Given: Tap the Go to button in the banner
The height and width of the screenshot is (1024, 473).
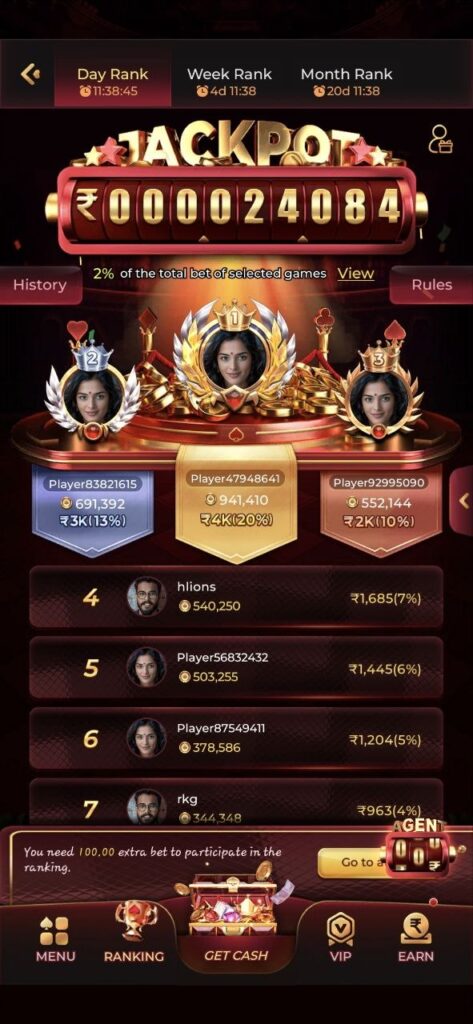Looking at the screenshot, I should (x=353, y=863).
